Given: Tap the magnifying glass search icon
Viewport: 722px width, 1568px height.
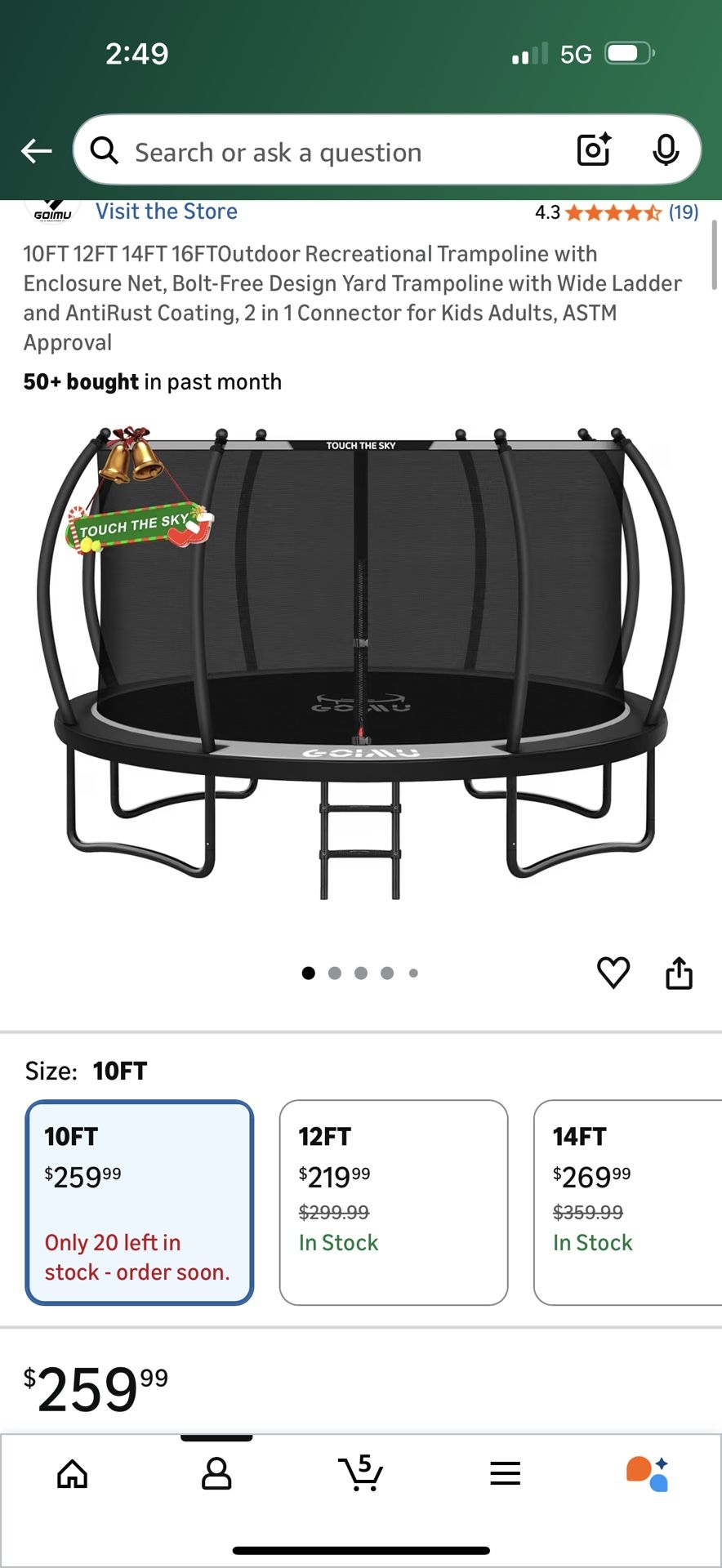Looking at the screenshot, I should 105,150.
